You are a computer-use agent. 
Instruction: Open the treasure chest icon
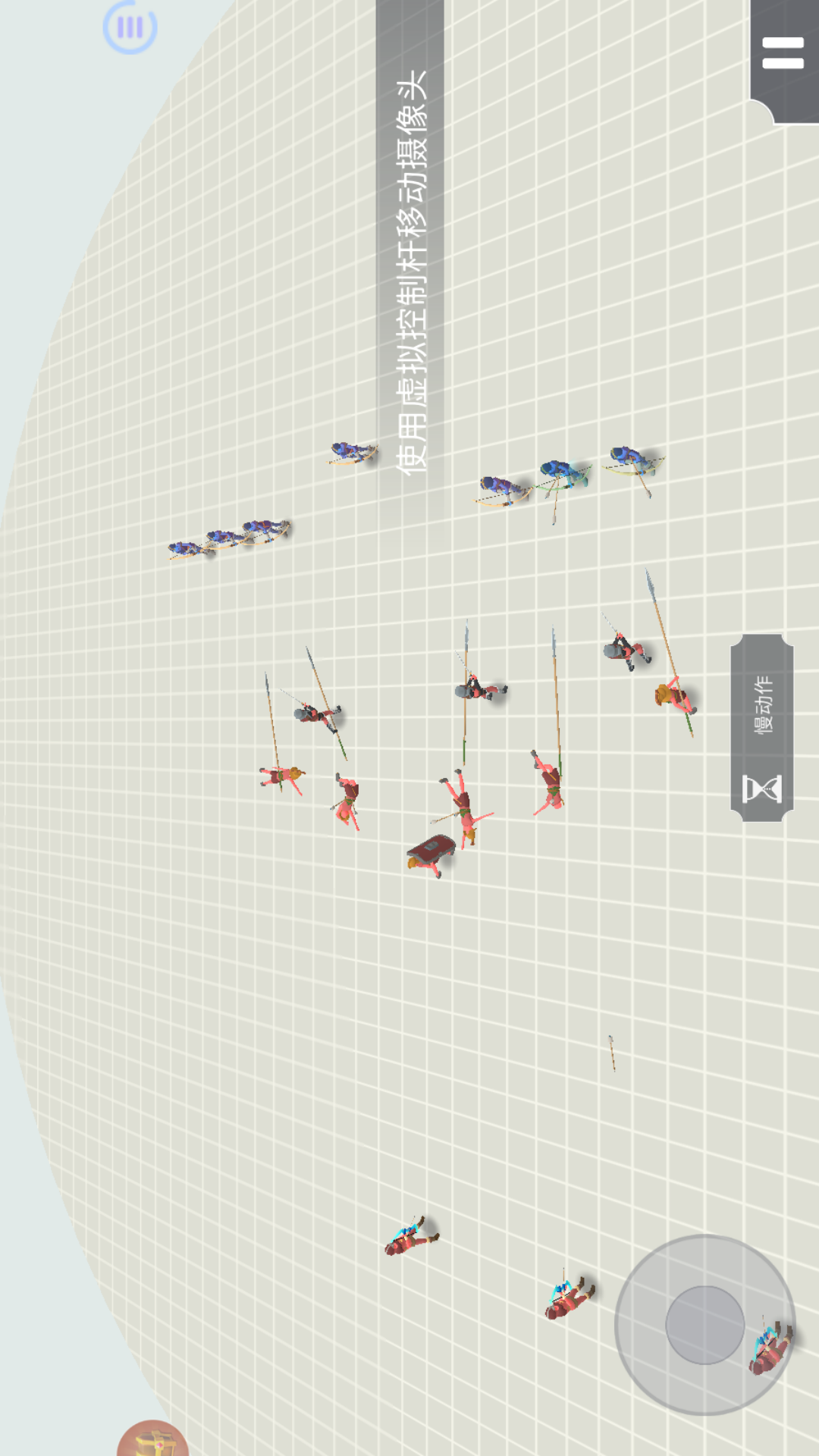click(x=154, y=1439)
